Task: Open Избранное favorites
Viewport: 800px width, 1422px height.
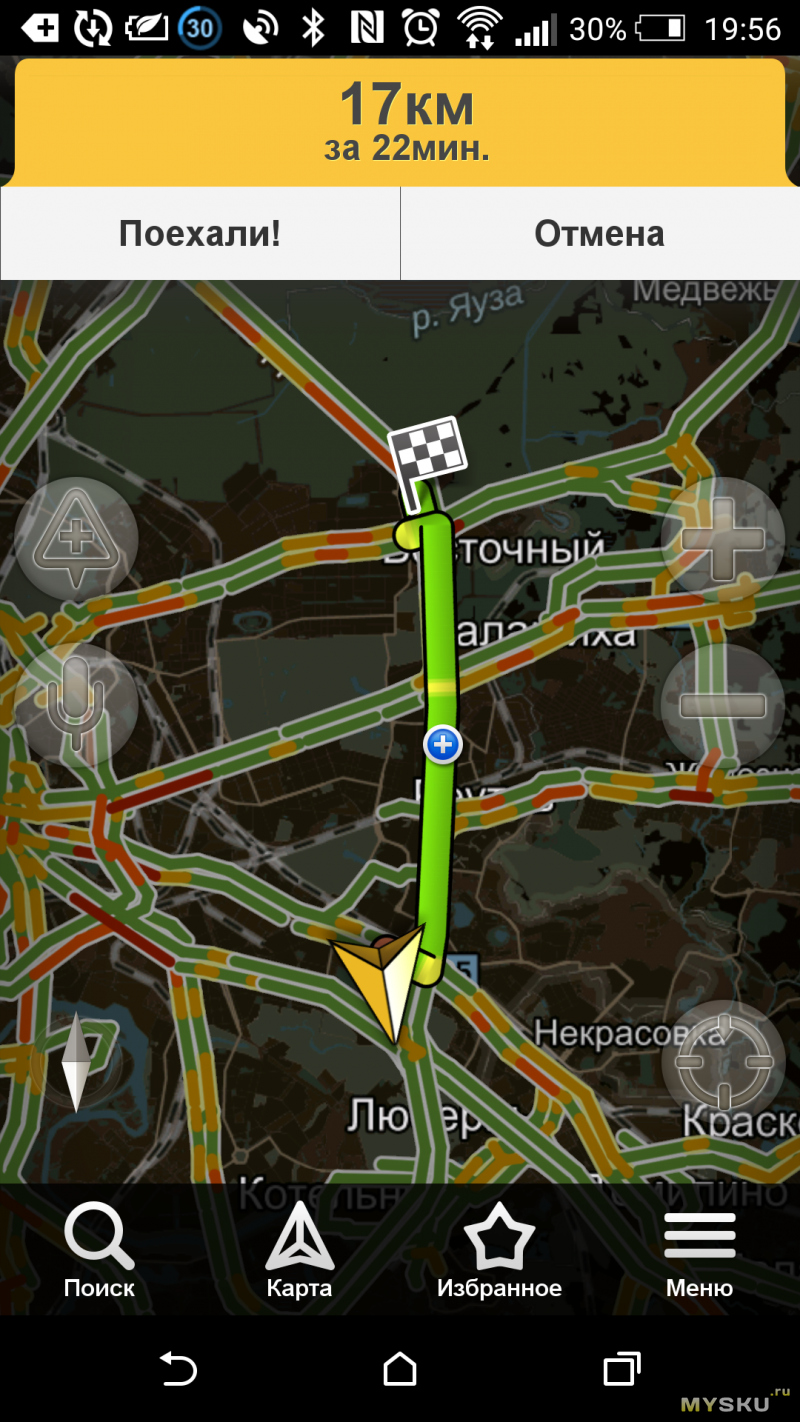Action: point(499,1250)
